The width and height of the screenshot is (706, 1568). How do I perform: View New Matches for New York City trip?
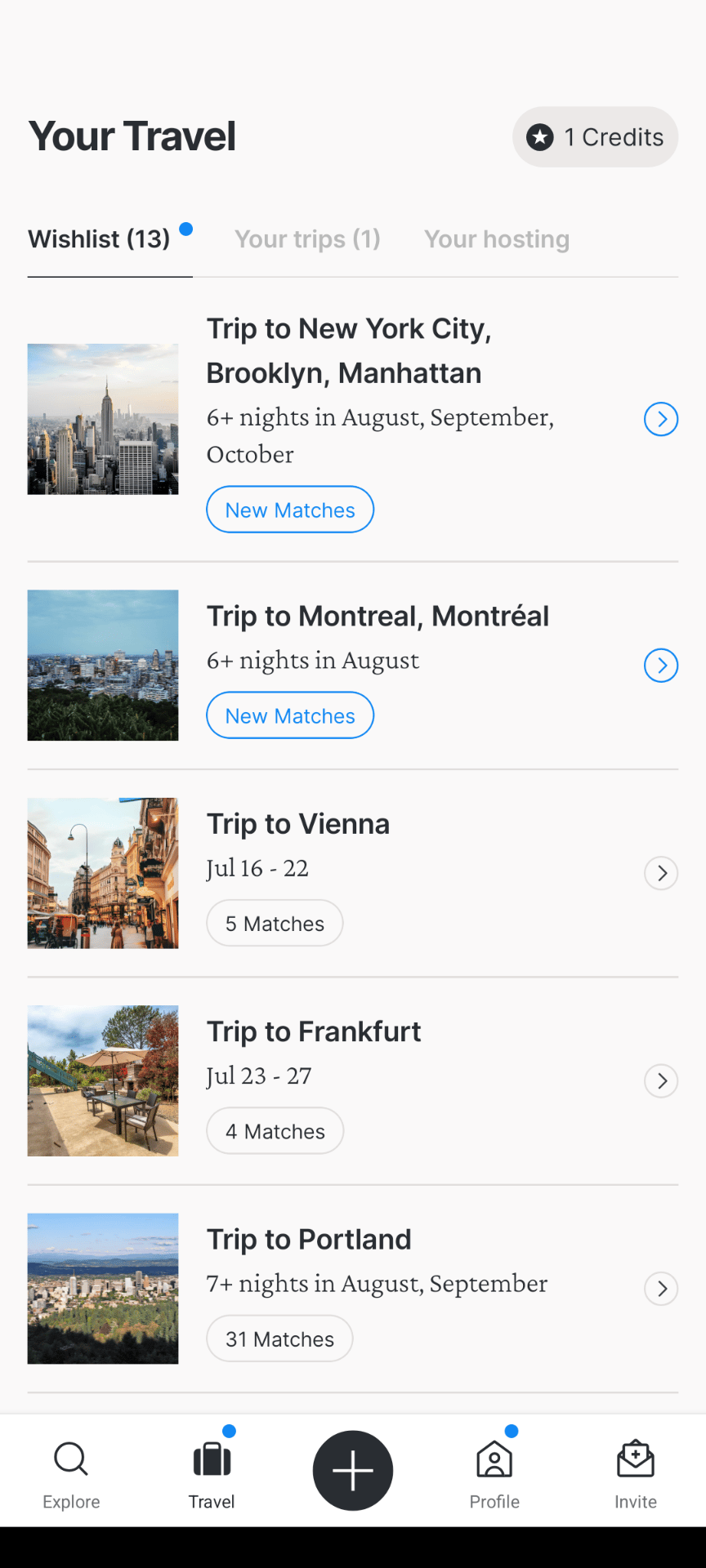coord(290,510)
